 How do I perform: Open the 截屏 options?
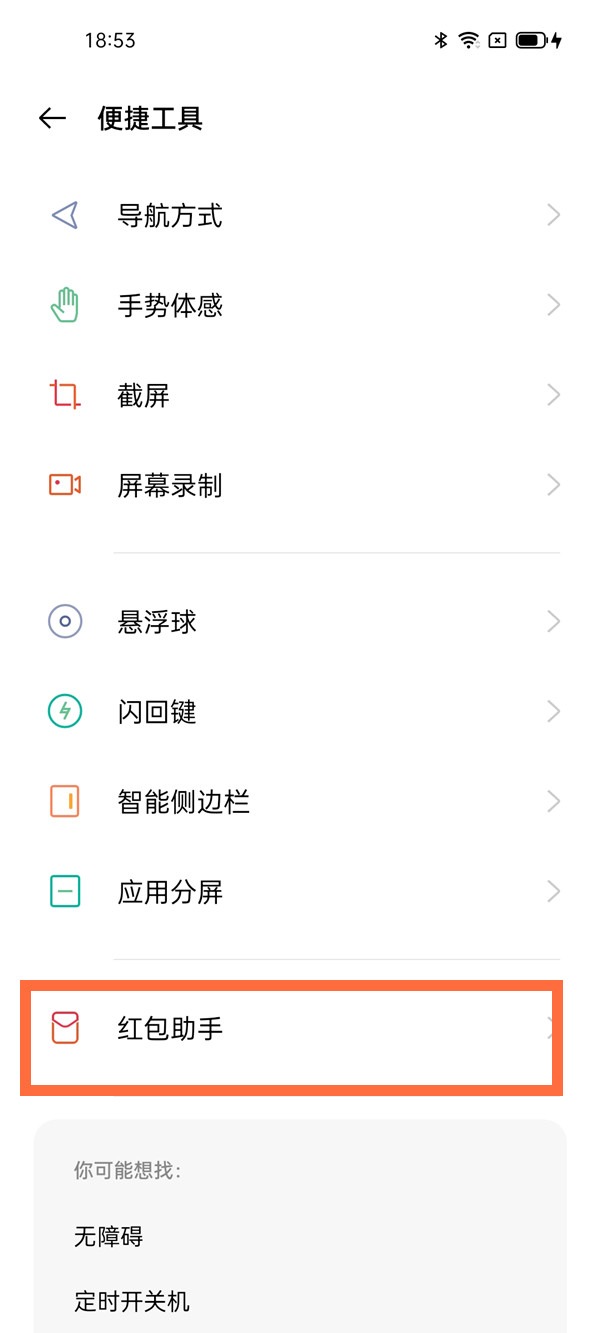(x=300, y=395)
